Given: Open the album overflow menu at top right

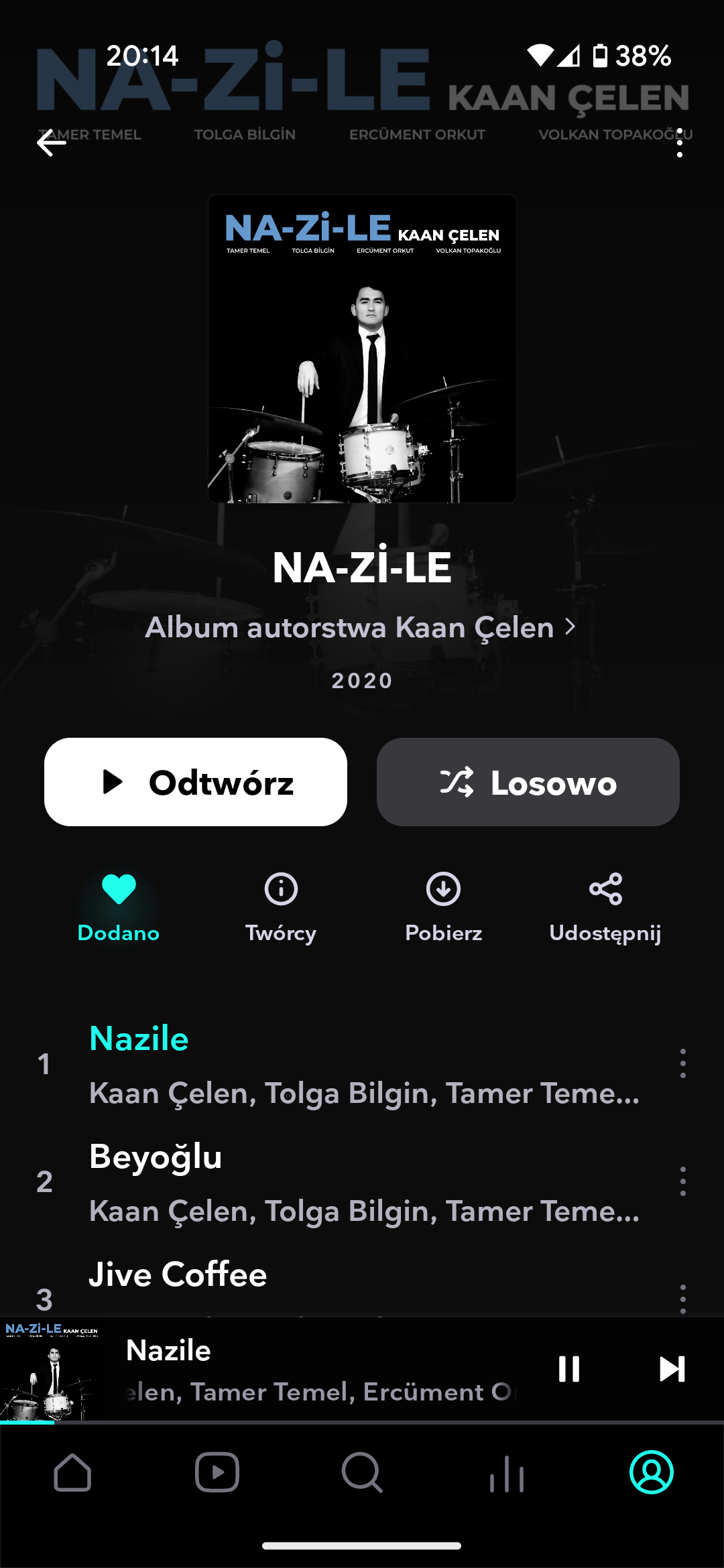Looking at the screenshot, I should (x=680, y=143).
